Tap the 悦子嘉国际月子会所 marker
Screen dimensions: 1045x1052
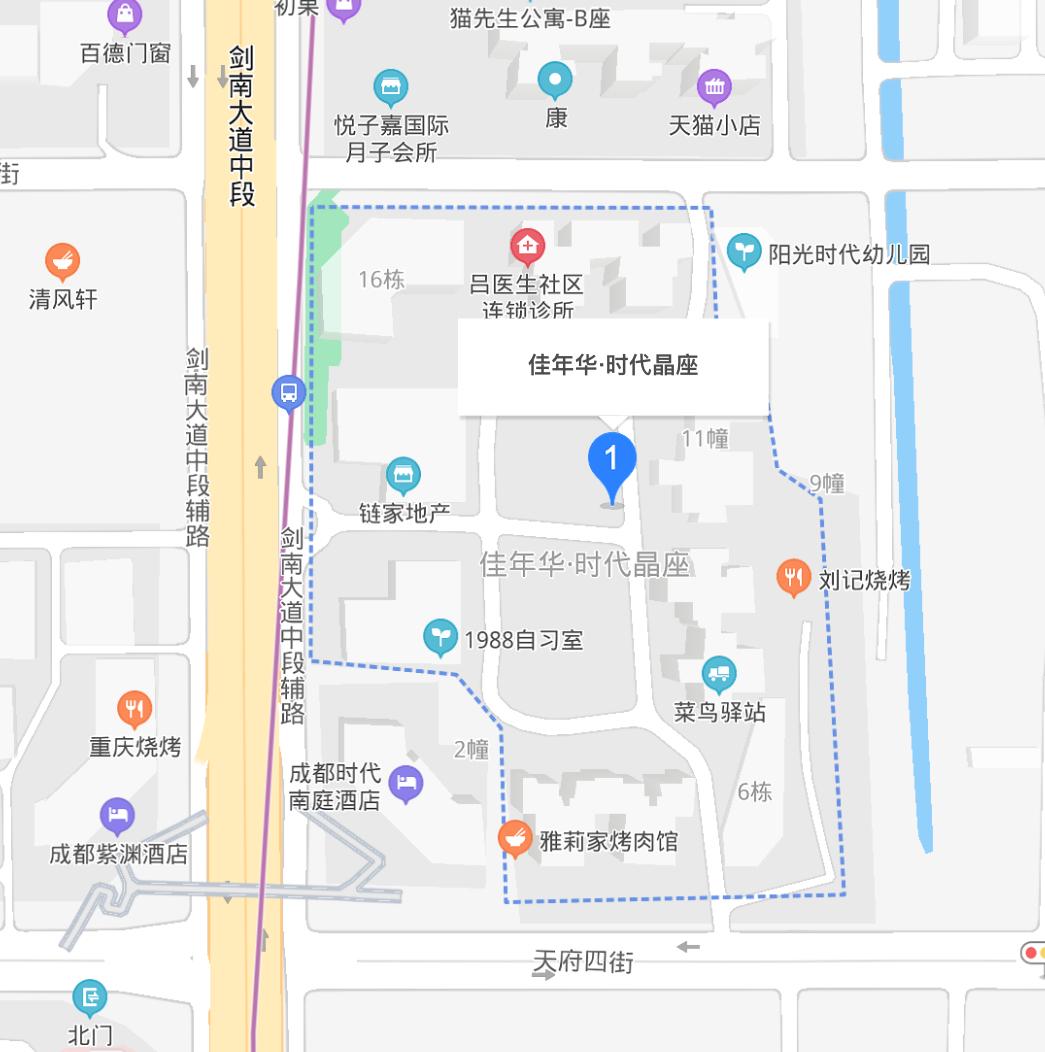pos(391,88)
